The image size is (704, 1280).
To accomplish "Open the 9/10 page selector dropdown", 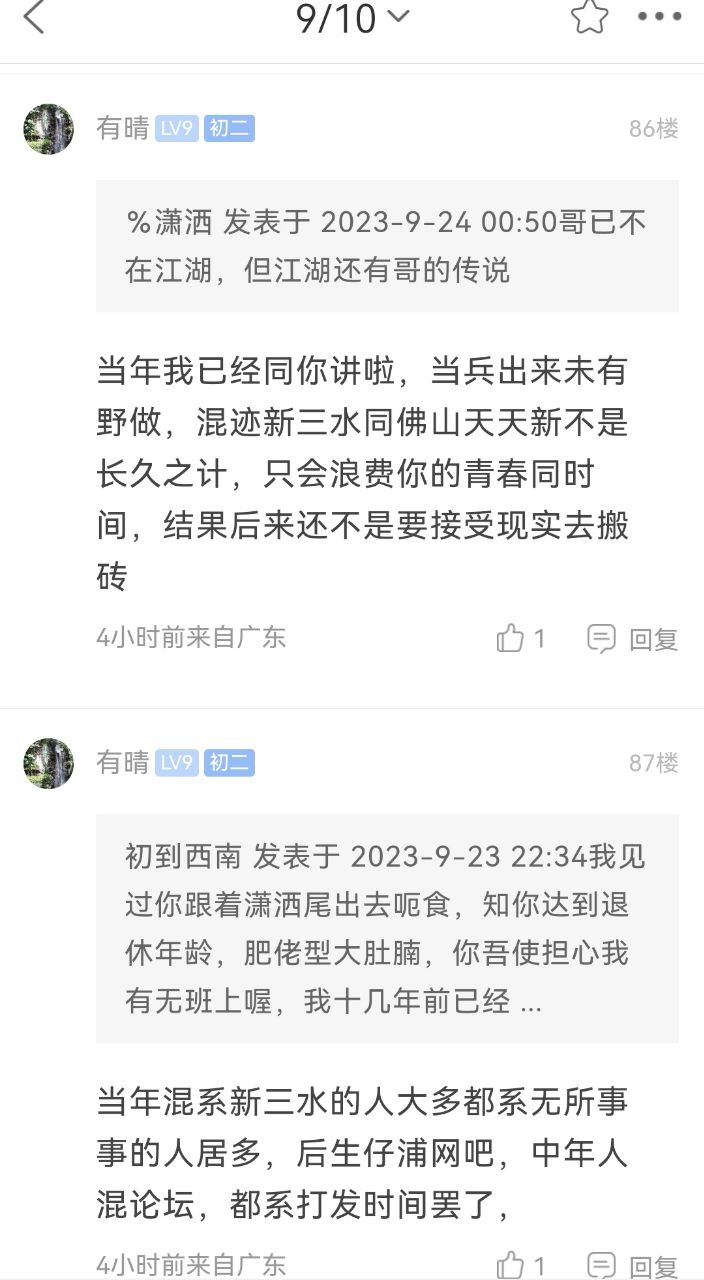I will tap(352, 17).
